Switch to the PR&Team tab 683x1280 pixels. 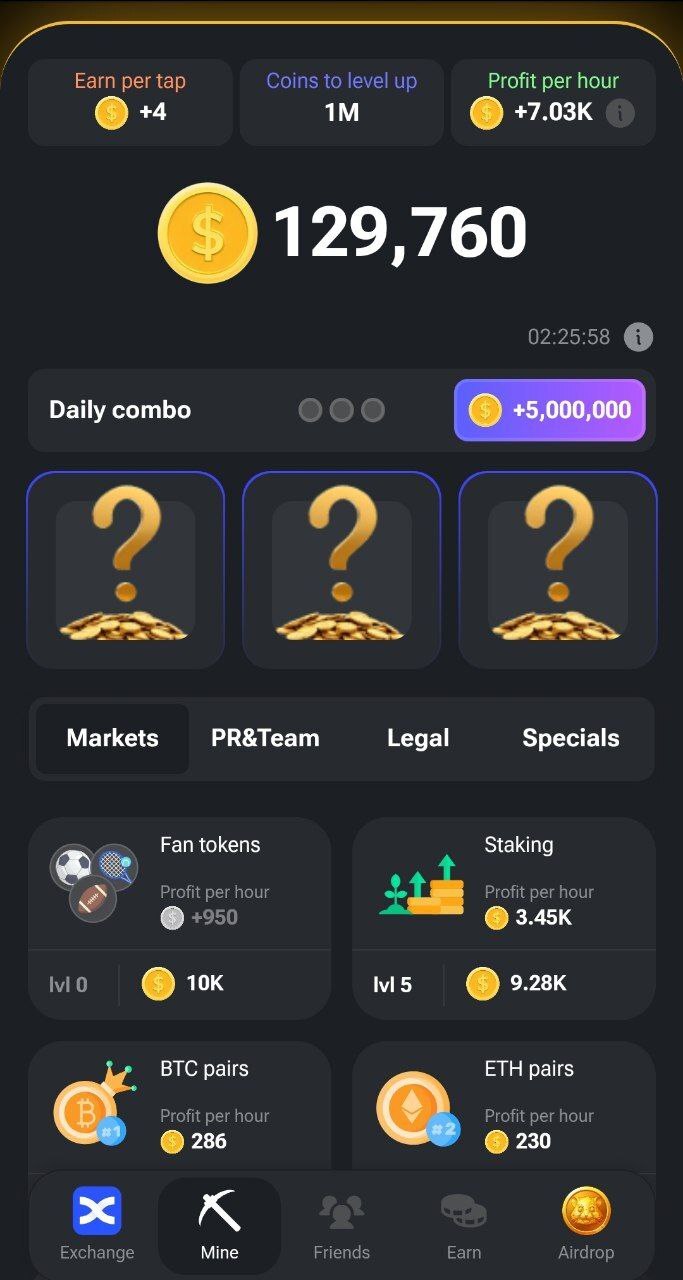[x=265, y=739]
